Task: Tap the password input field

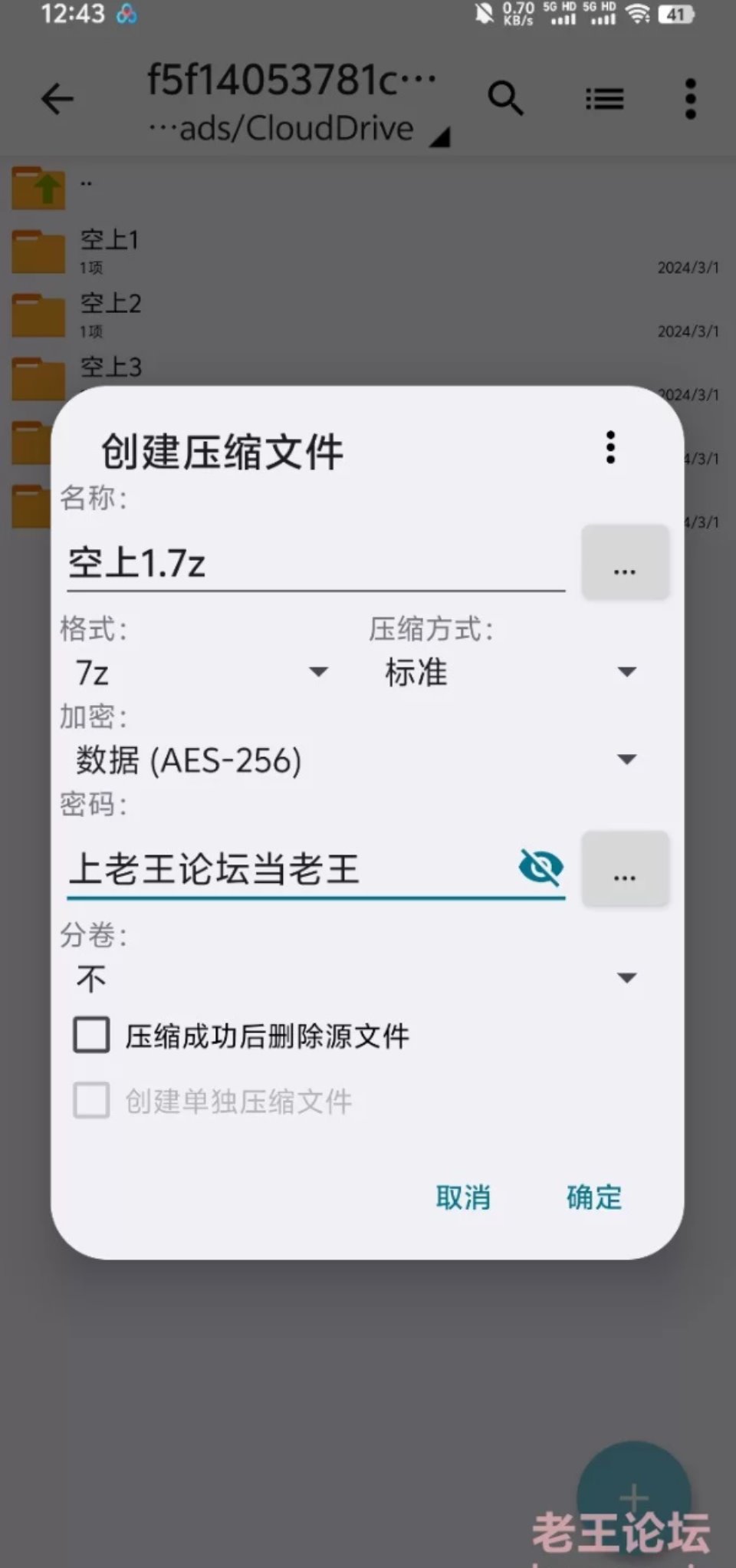Action: click(290, 869)
